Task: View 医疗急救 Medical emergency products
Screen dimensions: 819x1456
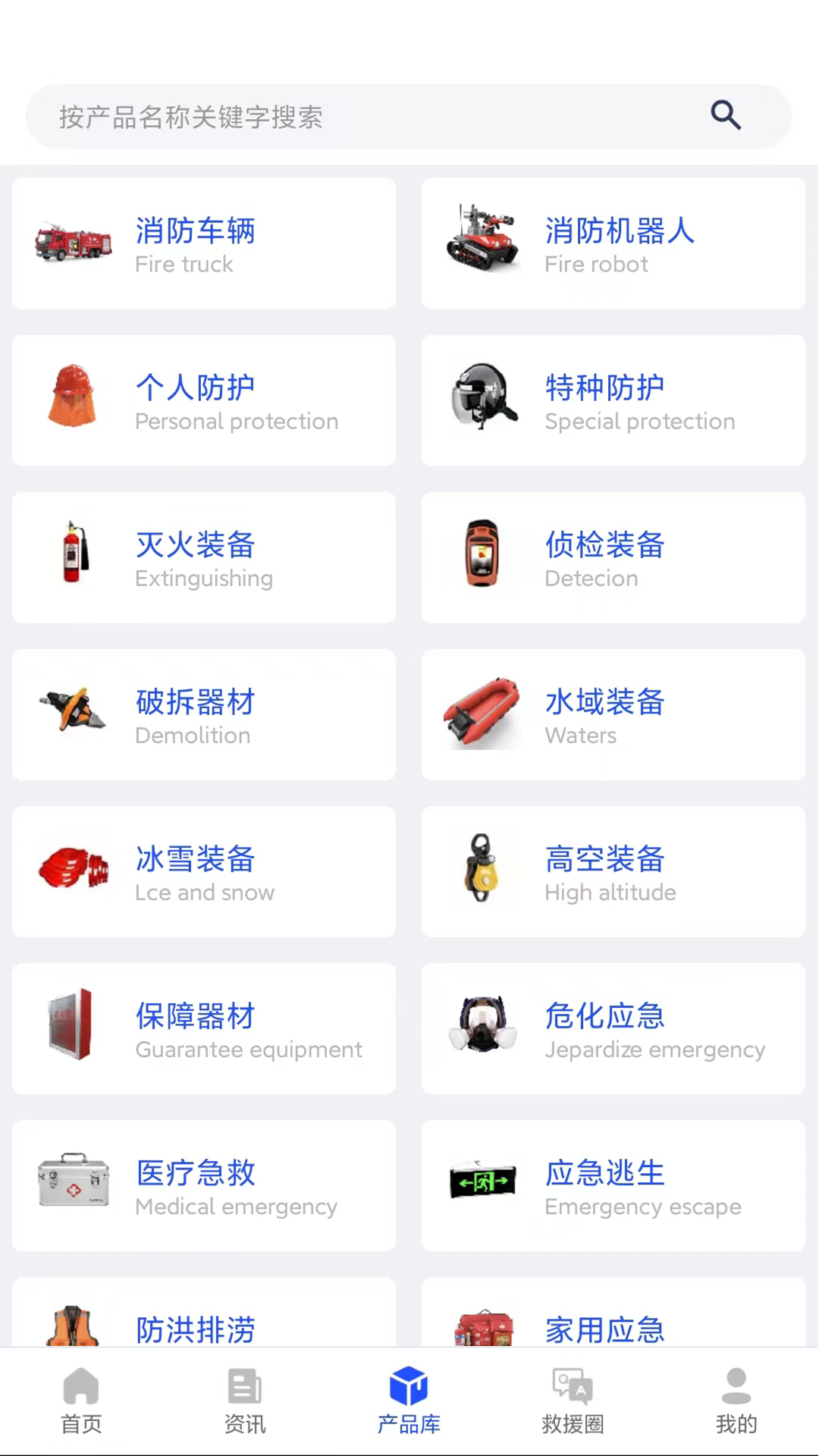Action: [x=203, y=1185]
